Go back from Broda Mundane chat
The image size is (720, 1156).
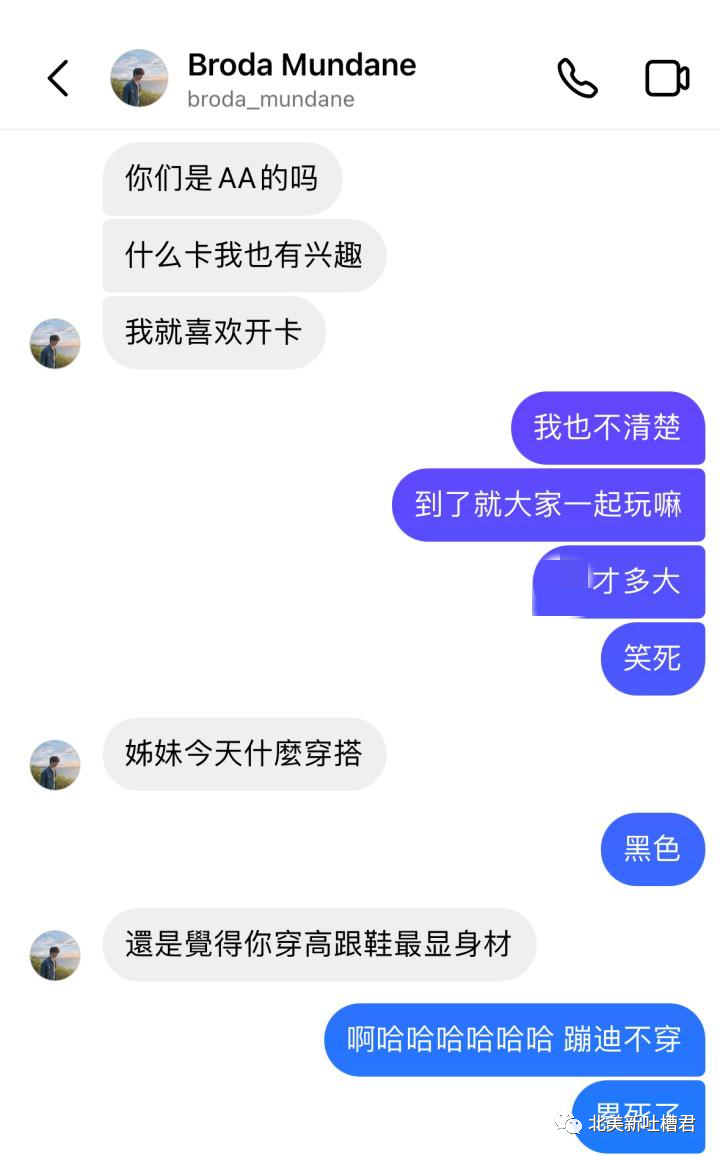58,78
